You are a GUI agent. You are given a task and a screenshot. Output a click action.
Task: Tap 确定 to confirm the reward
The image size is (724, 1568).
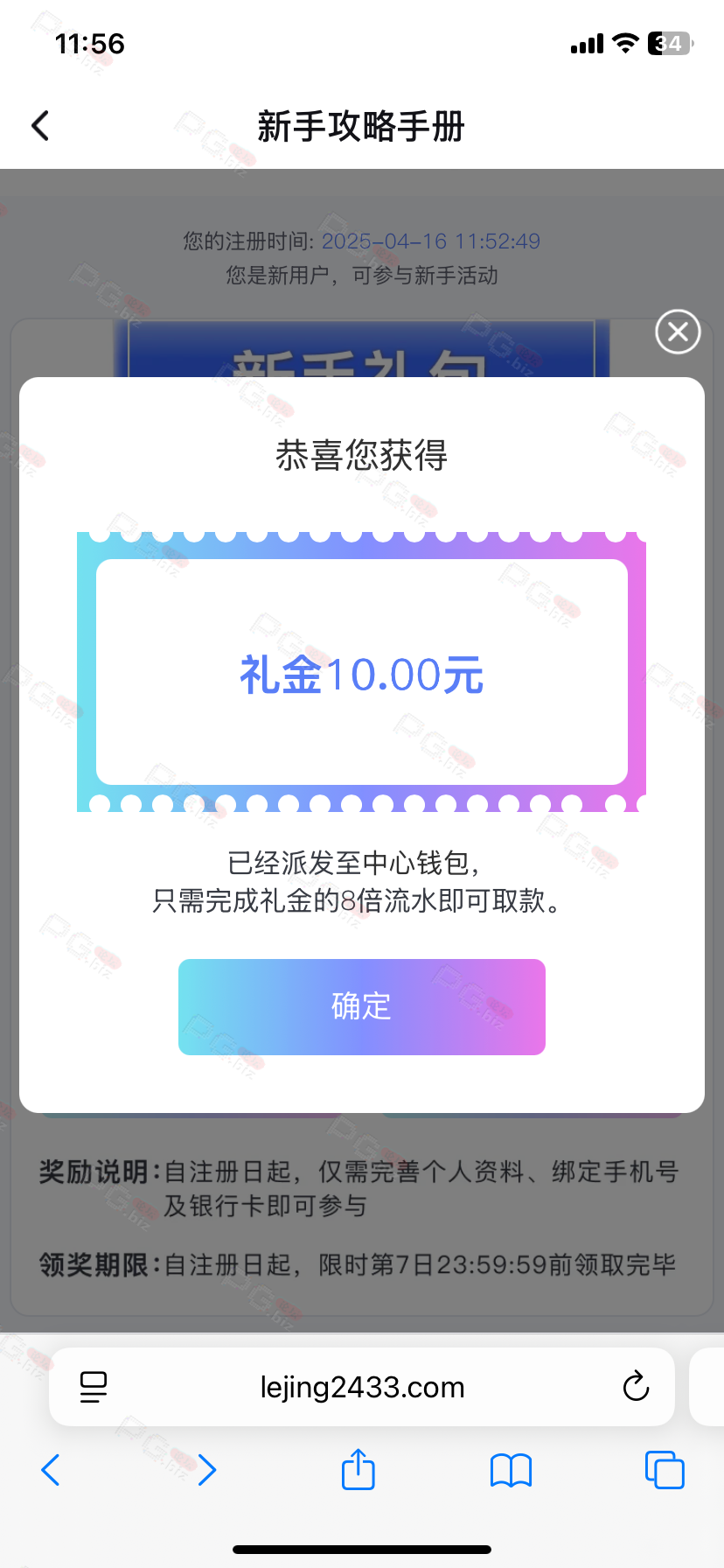(x=362, y=1007)
